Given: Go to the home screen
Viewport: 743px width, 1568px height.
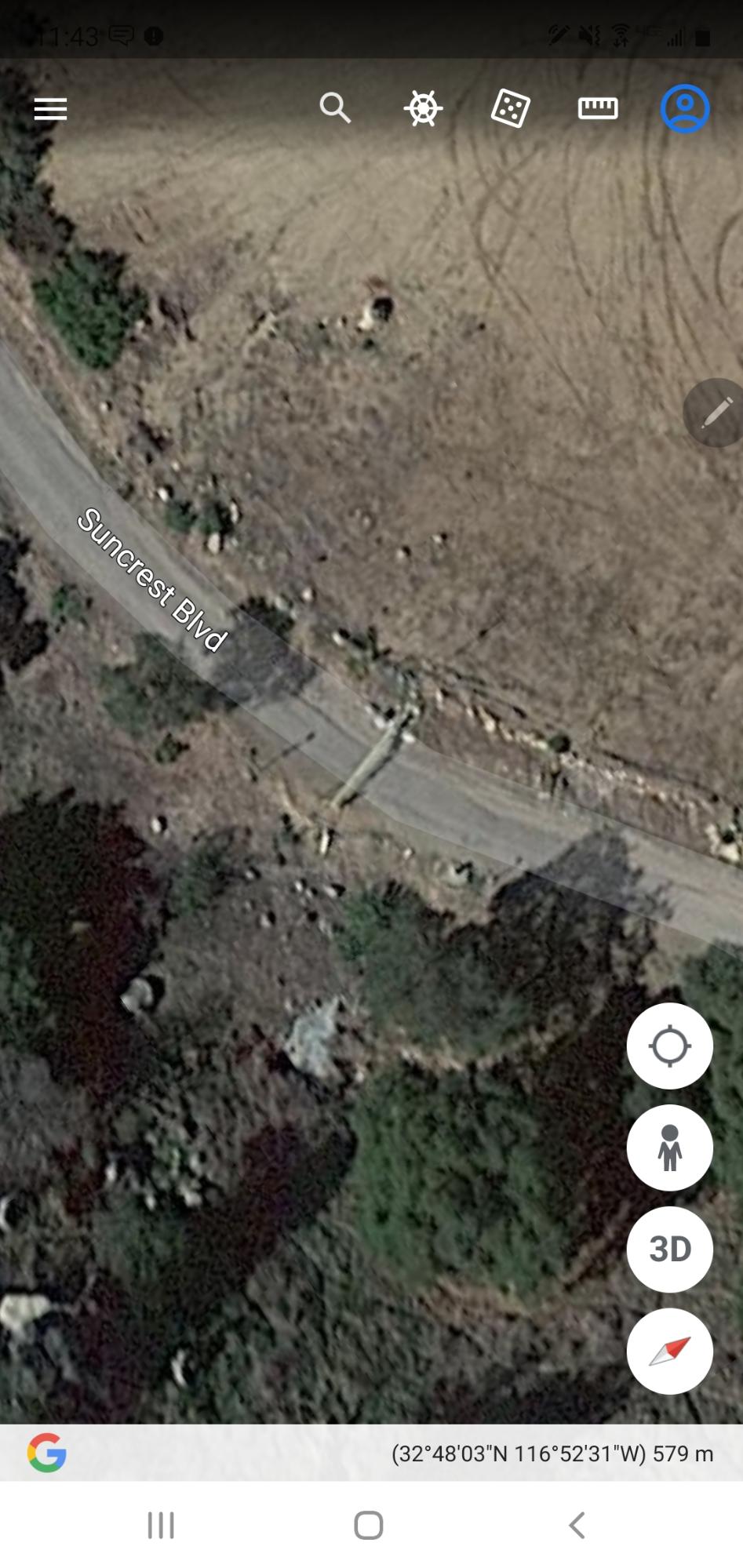Looking at the screenshot, I should (368, 1526).
